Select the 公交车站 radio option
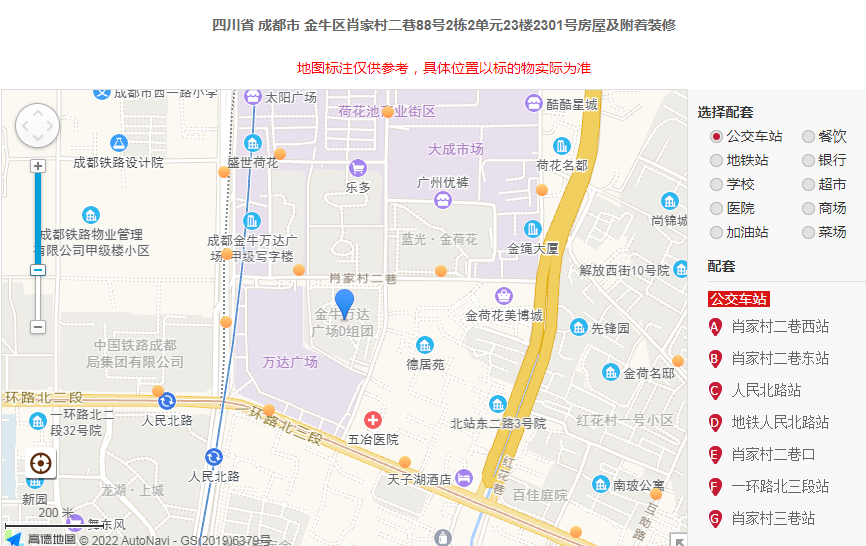This screenshot has width=866, height=546. click(716, 136)
